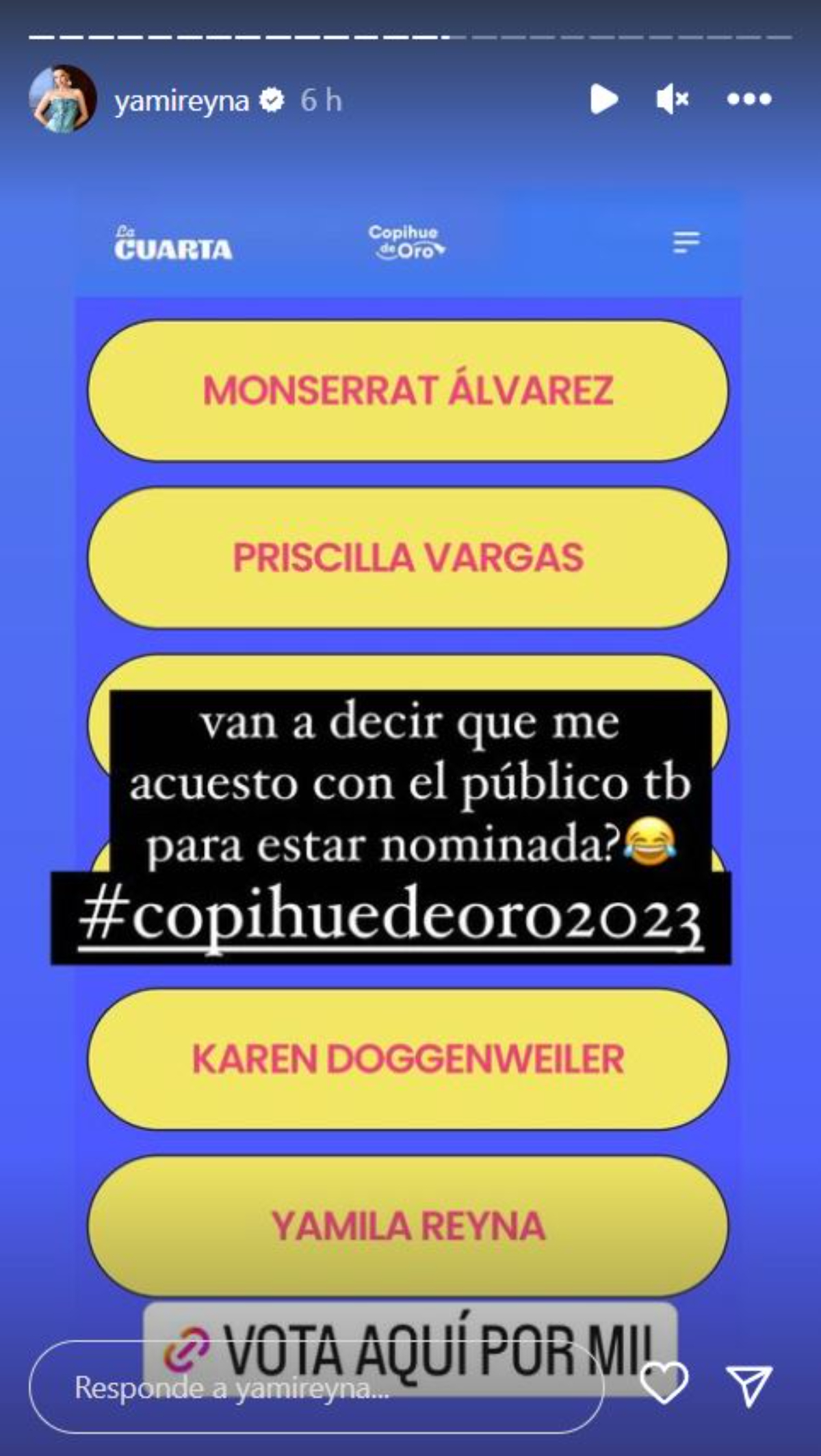Open the three-dot options menu
This screenshot has width=821, height=1456.
749,100
